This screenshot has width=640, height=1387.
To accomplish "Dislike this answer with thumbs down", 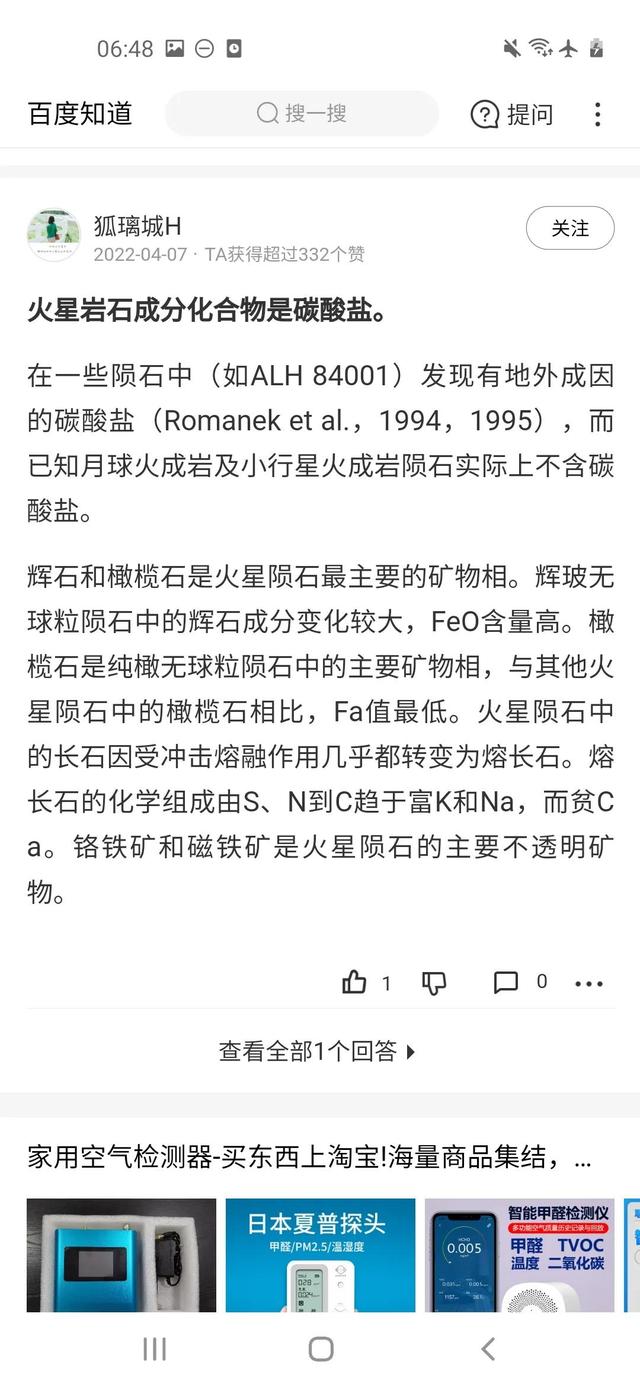I will (x=434, y=982).
